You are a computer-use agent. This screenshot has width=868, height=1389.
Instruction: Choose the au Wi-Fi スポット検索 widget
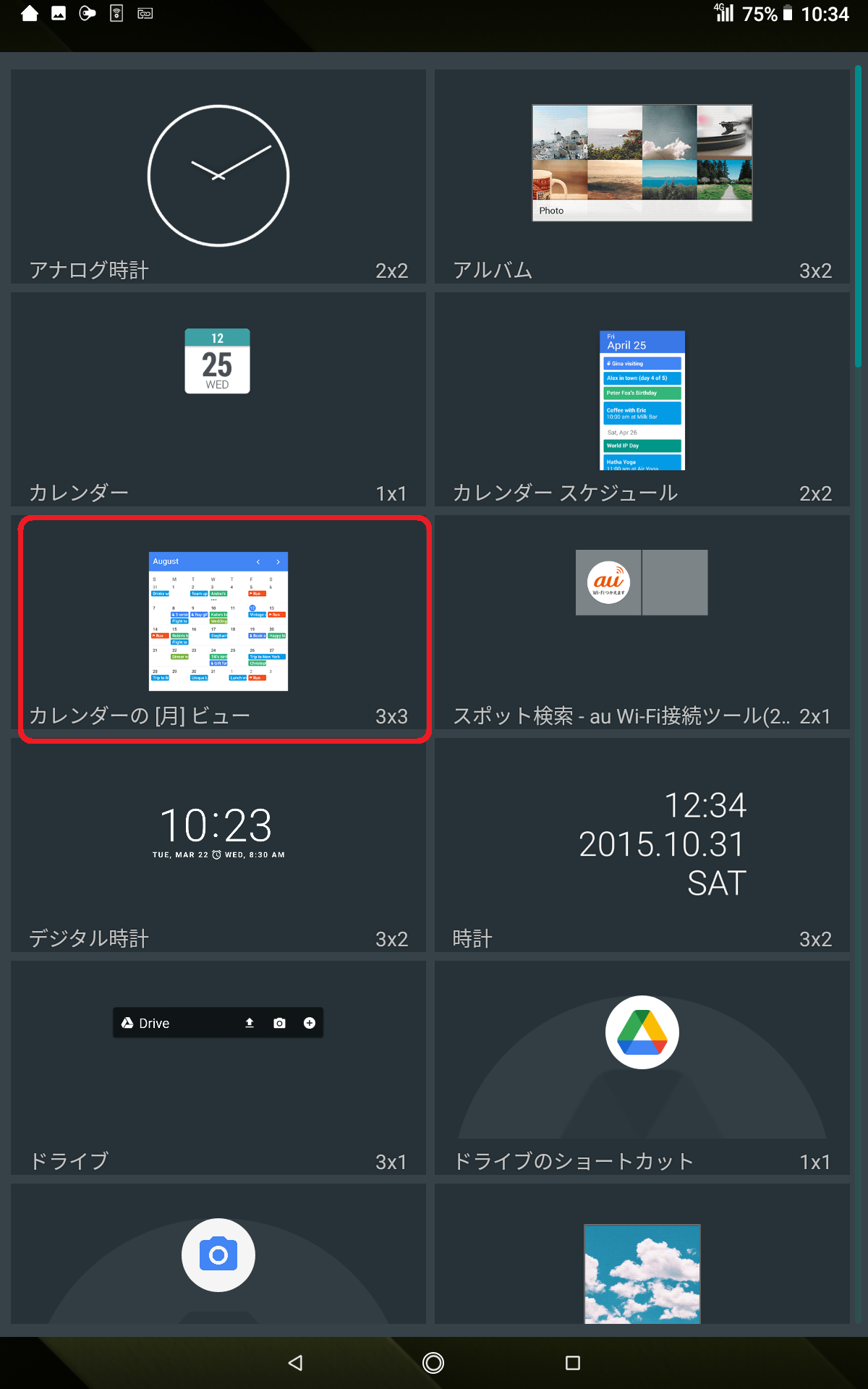click(x=642, y=622)
